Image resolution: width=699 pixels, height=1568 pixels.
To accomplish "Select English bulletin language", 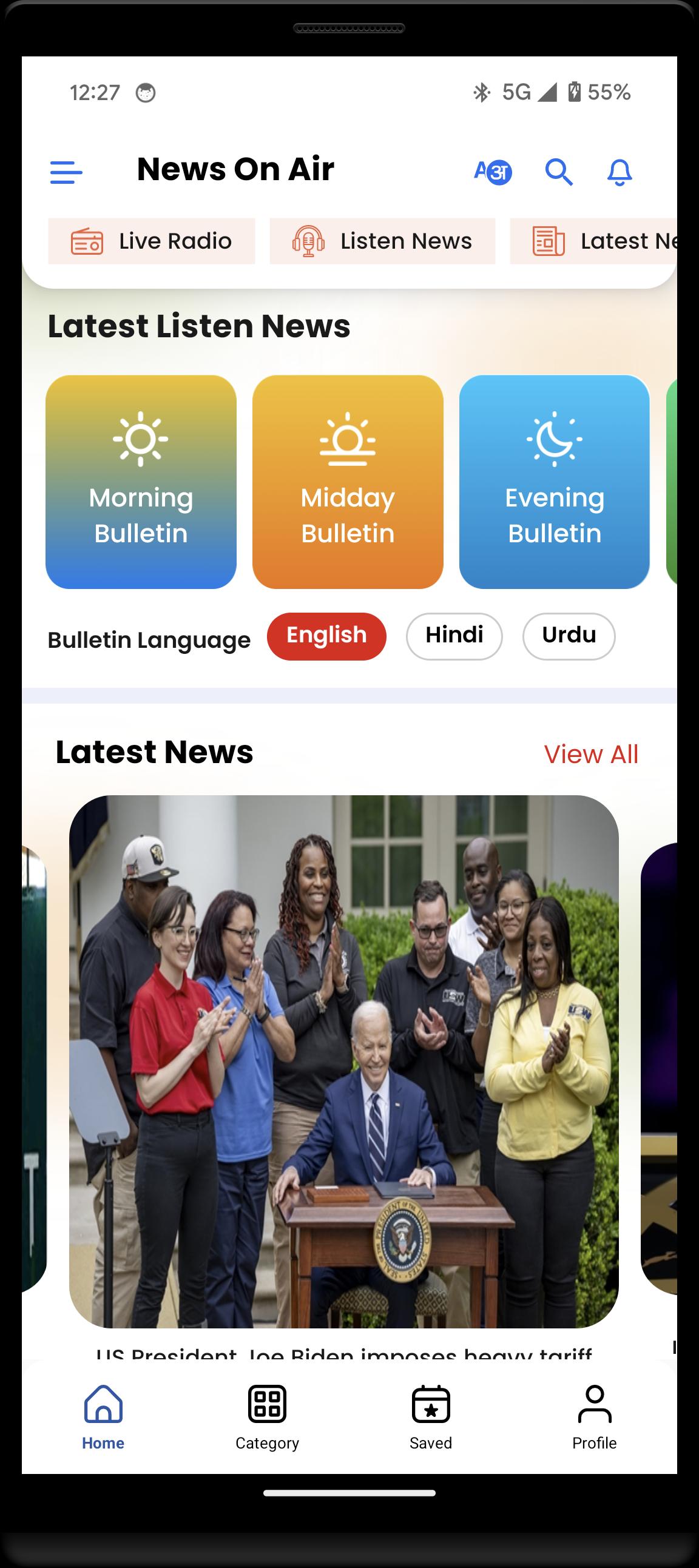I will click(326, 636).
